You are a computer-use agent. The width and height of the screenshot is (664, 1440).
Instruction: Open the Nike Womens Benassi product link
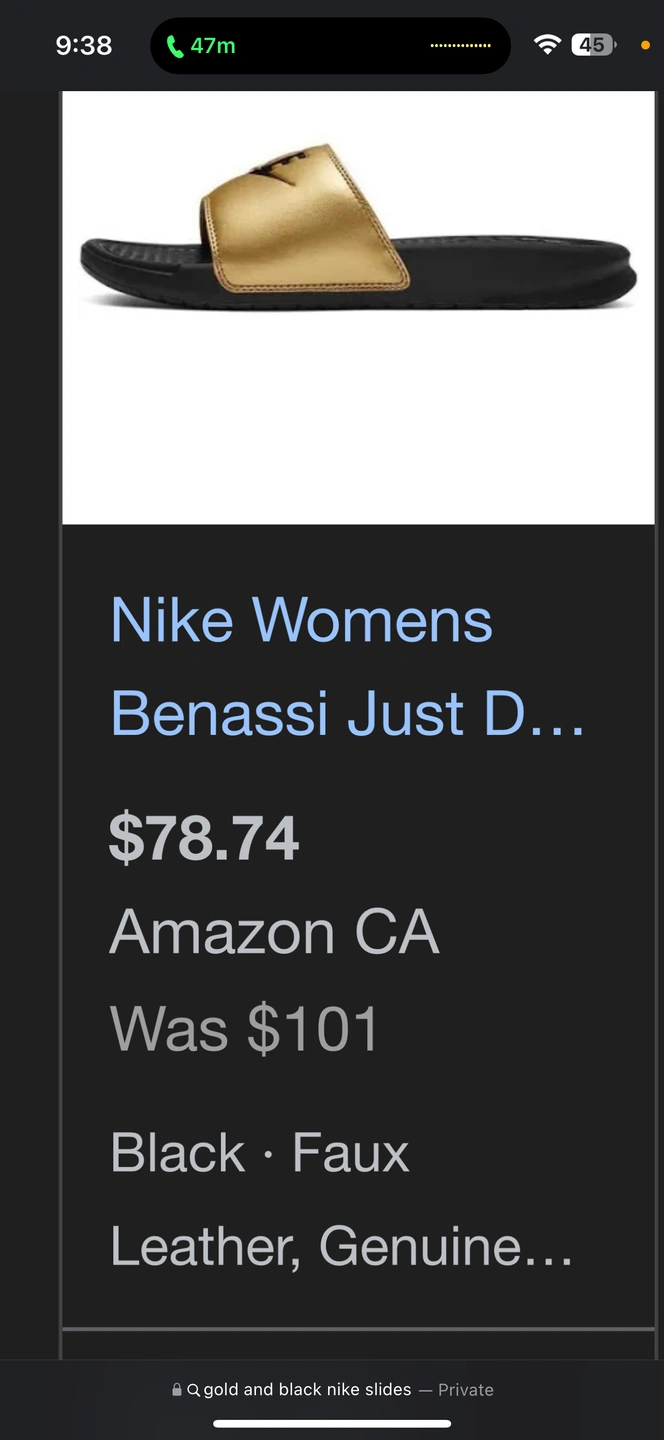point(347,667)
